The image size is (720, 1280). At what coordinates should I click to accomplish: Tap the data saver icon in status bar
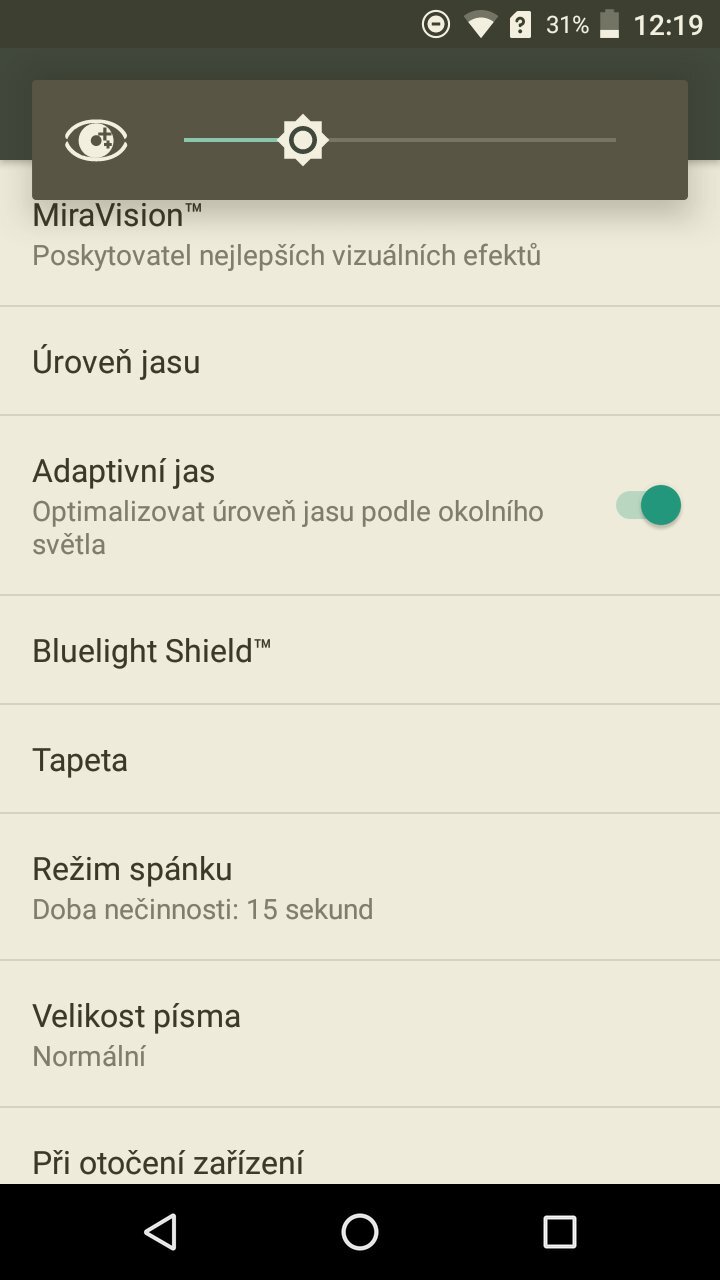coord(435,24)
